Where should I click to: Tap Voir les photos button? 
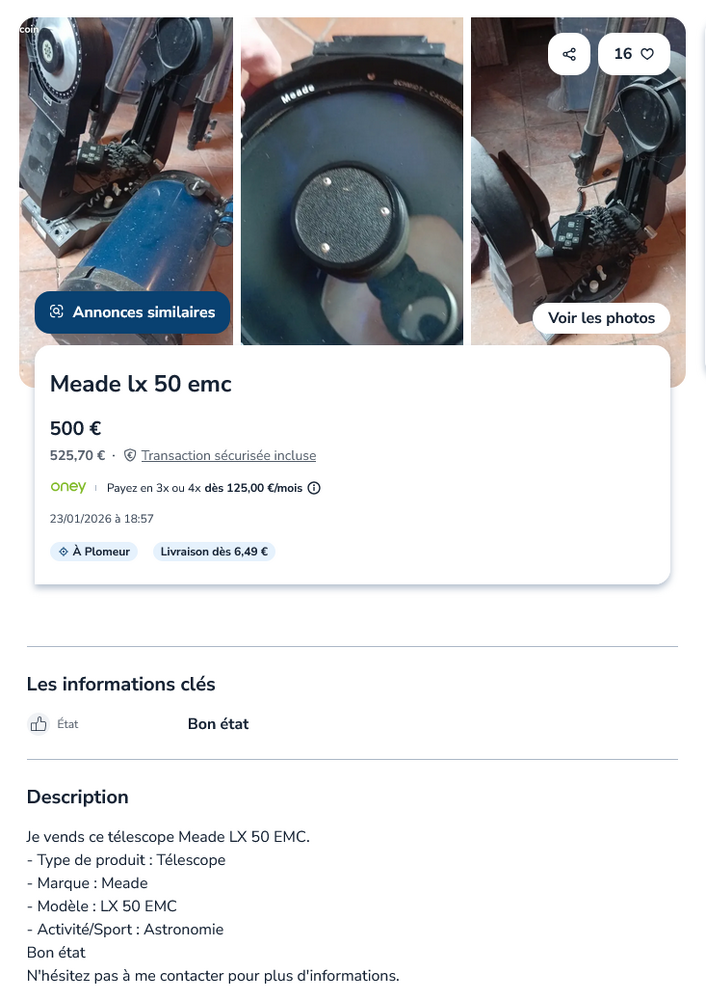601,318
